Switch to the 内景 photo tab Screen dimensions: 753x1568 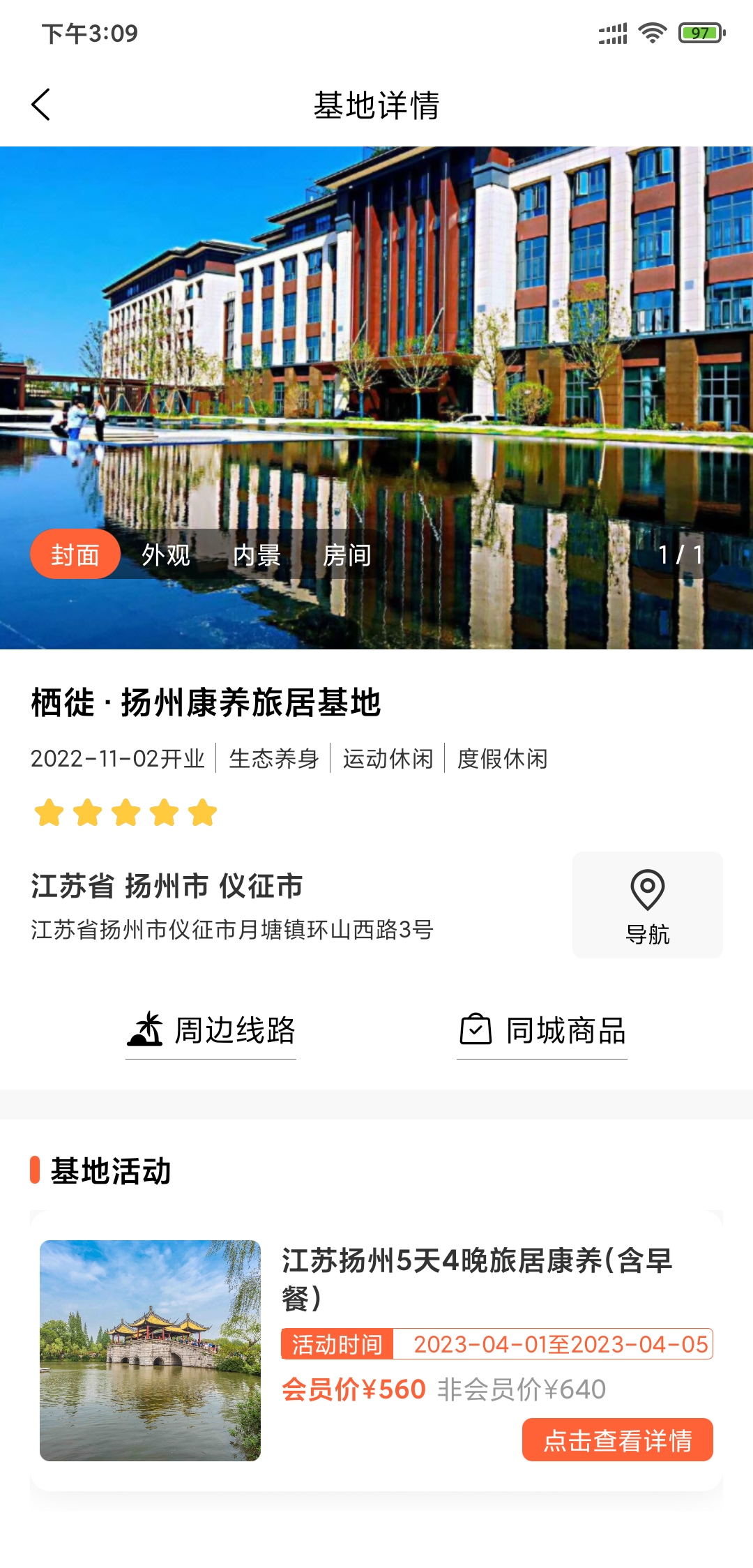(257, 555)
